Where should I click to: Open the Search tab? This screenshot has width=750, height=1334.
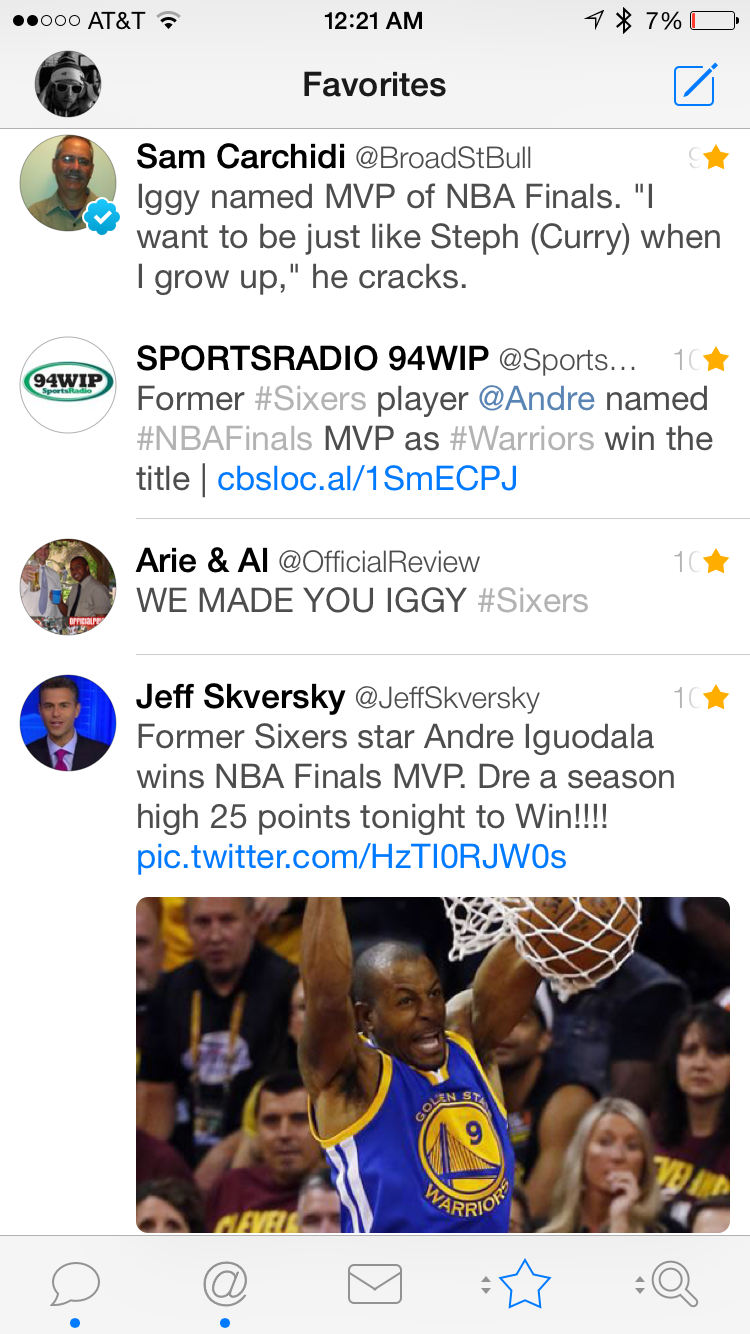point(673,1284)
